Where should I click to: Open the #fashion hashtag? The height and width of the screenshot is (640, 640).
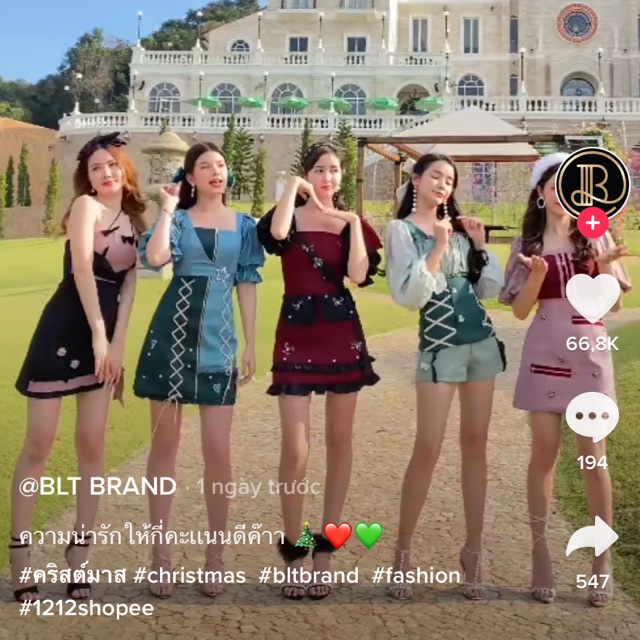coord(416,576)
